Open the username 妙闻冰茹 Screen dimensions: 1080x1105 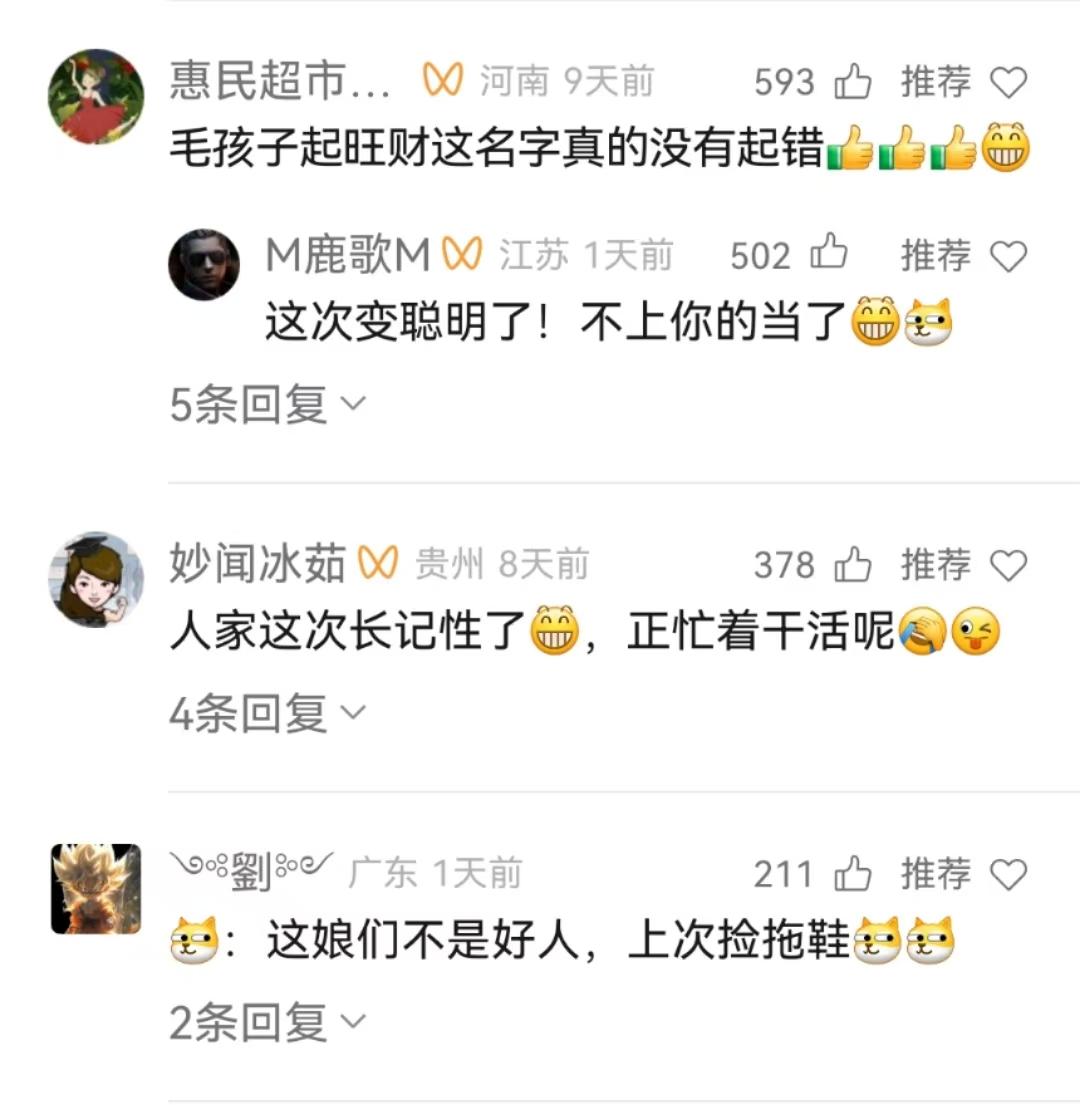[x=258, y=565]
